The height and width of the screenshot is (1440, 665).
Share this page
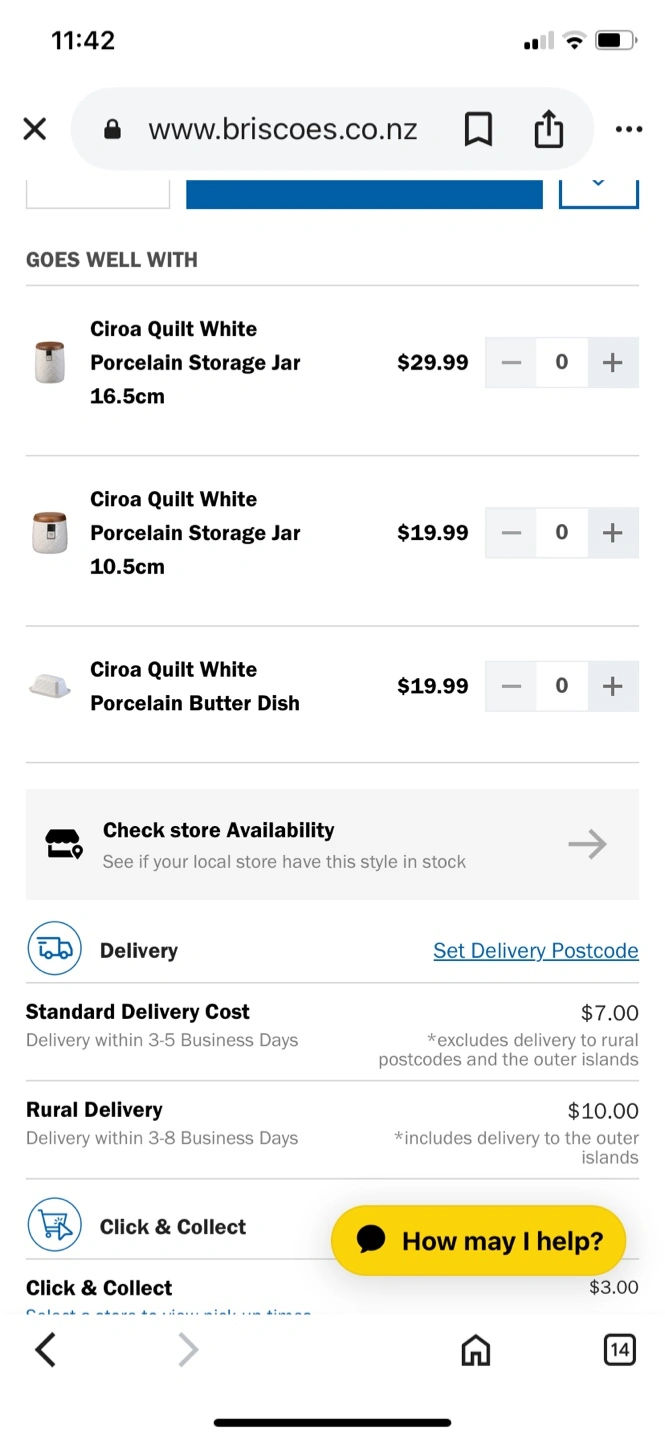pyautogui.click(x=548, y=129)
